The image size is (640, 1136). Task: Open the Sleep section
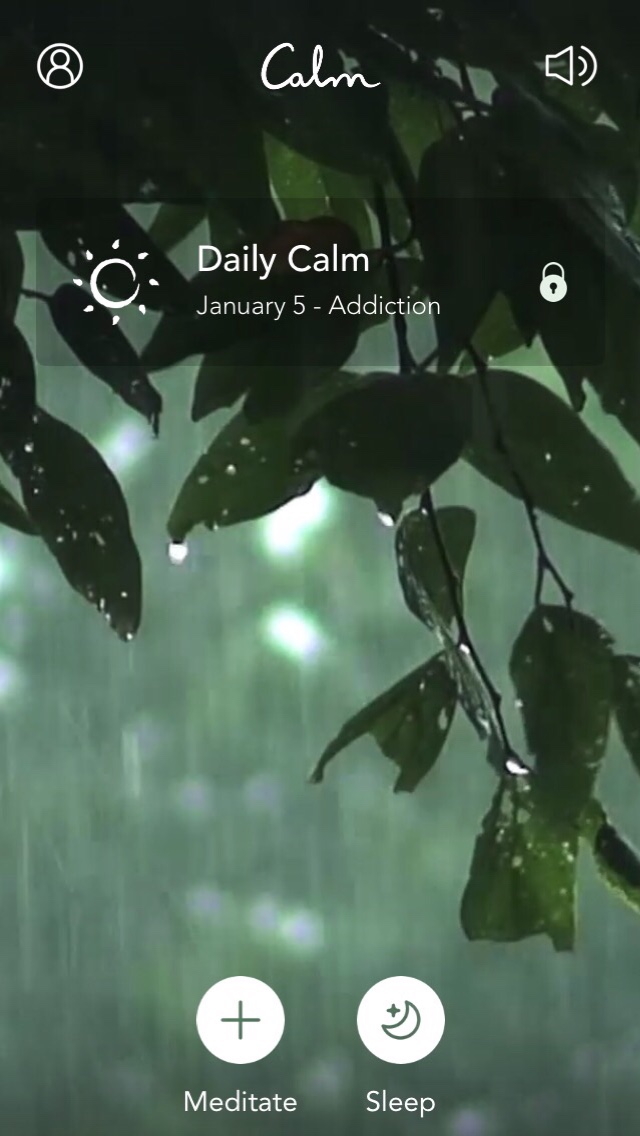point(400,1020)
